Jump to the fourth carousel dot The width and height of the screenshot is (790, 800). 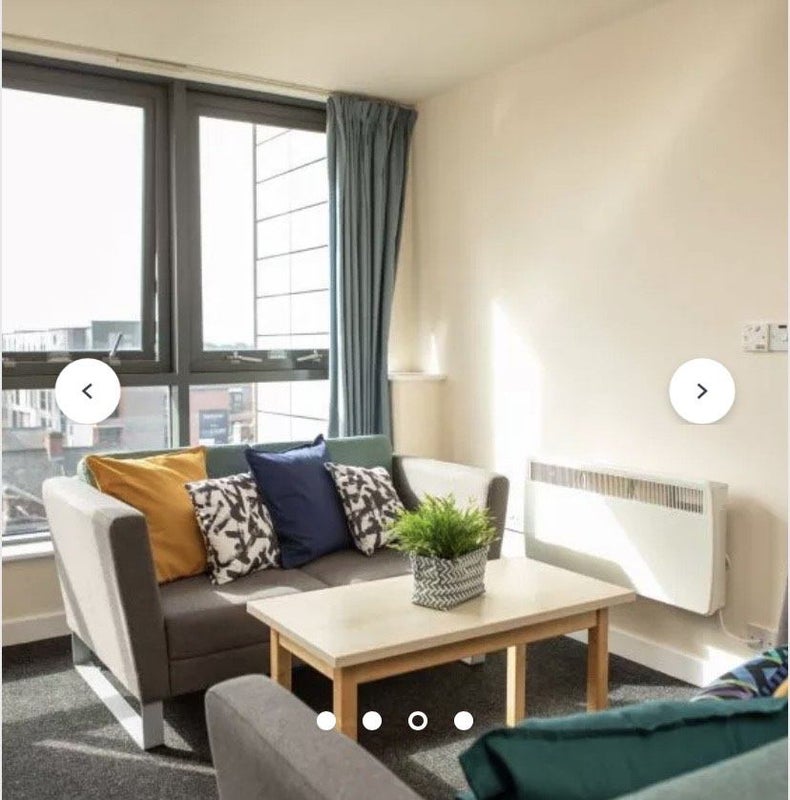coord(463,720)
